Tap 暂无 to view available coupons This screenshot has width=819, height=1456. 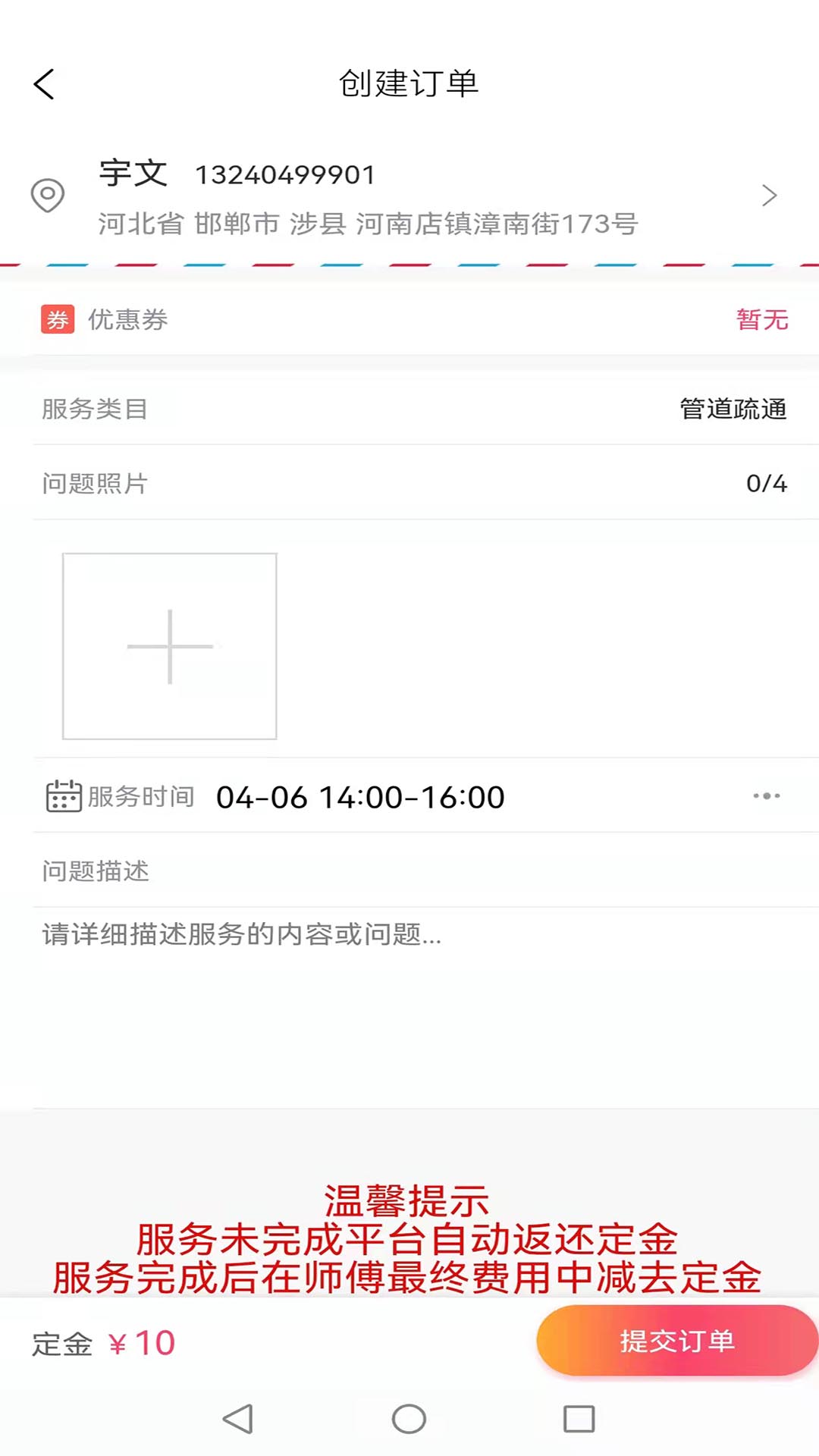[763, 319]
